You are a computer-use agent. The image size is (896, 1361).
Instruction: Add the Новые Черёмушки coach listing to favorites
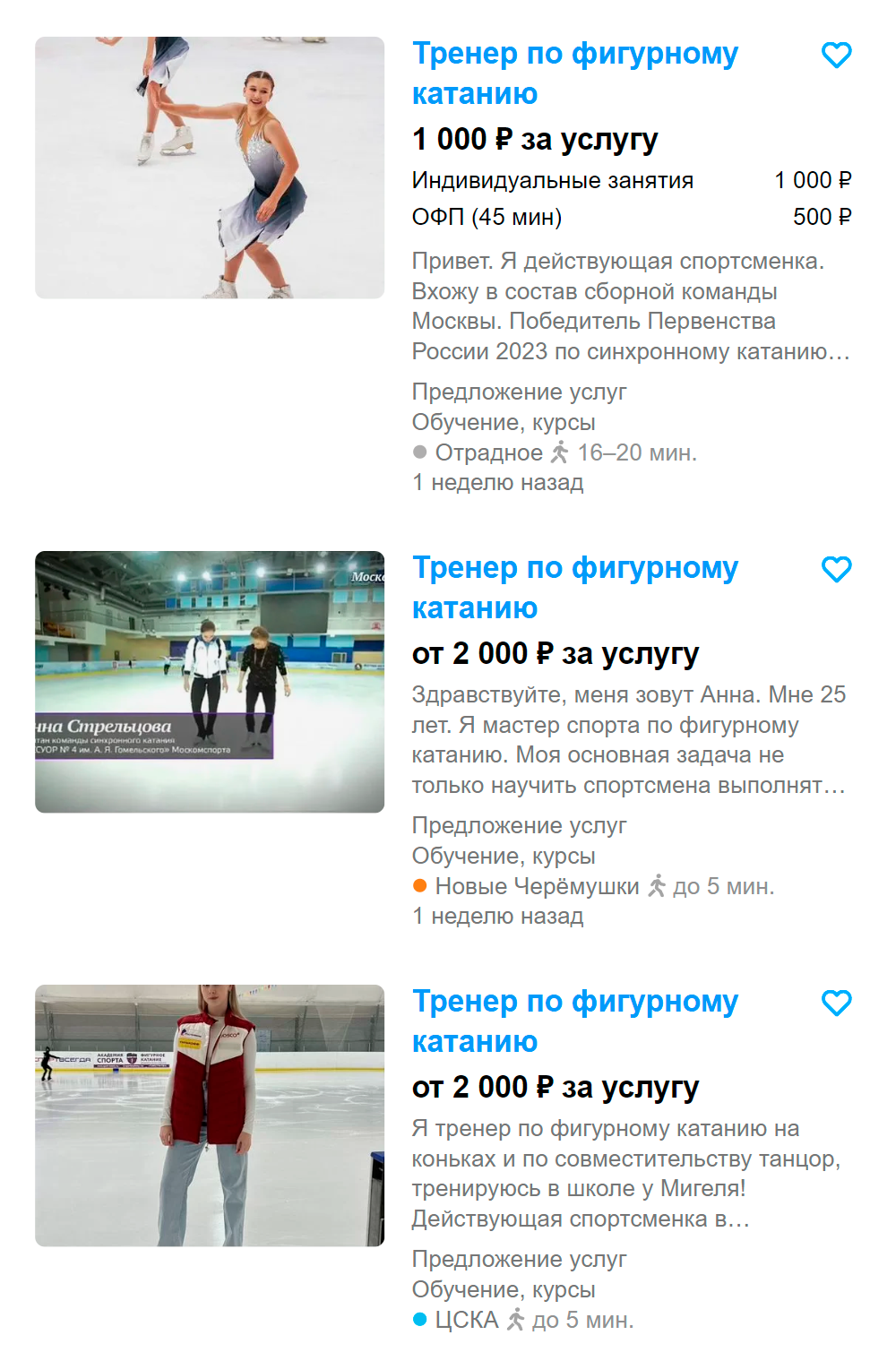coord(836,569)
